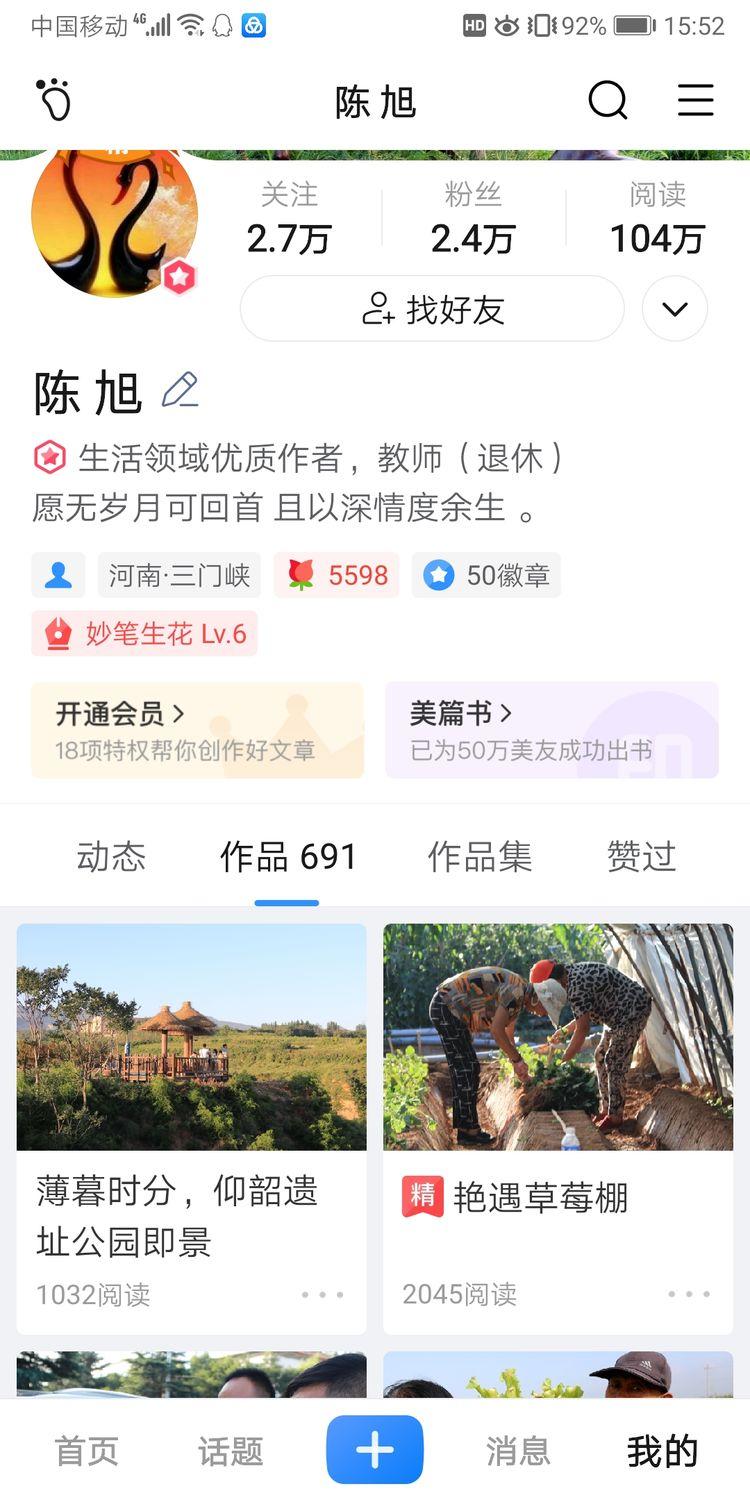Create new post with the plus button
Screen dimensions: 750x1500
(375, 1449)
